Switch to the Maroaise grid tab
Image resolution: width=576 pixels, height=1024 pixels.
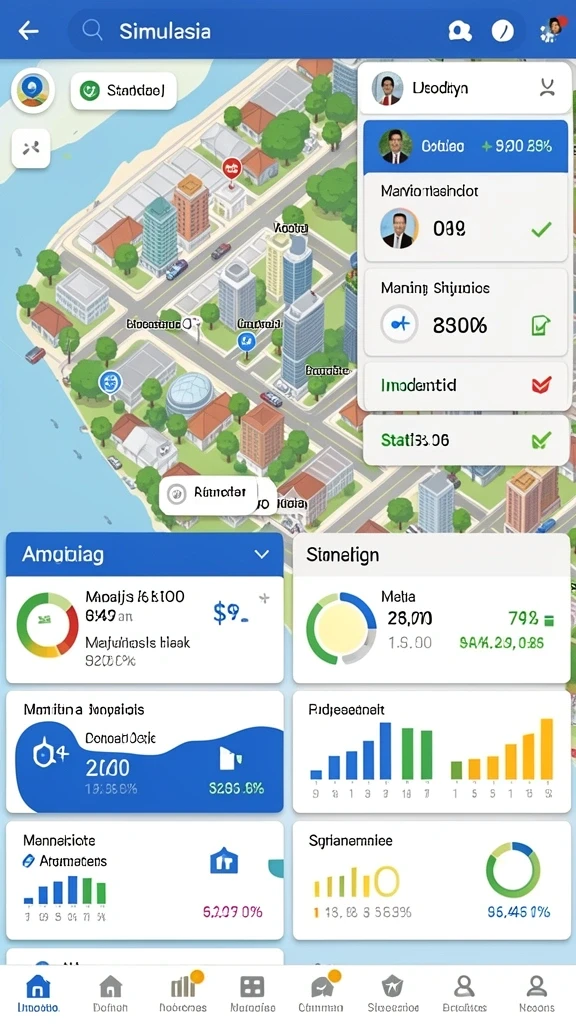[x=253, y=994]
